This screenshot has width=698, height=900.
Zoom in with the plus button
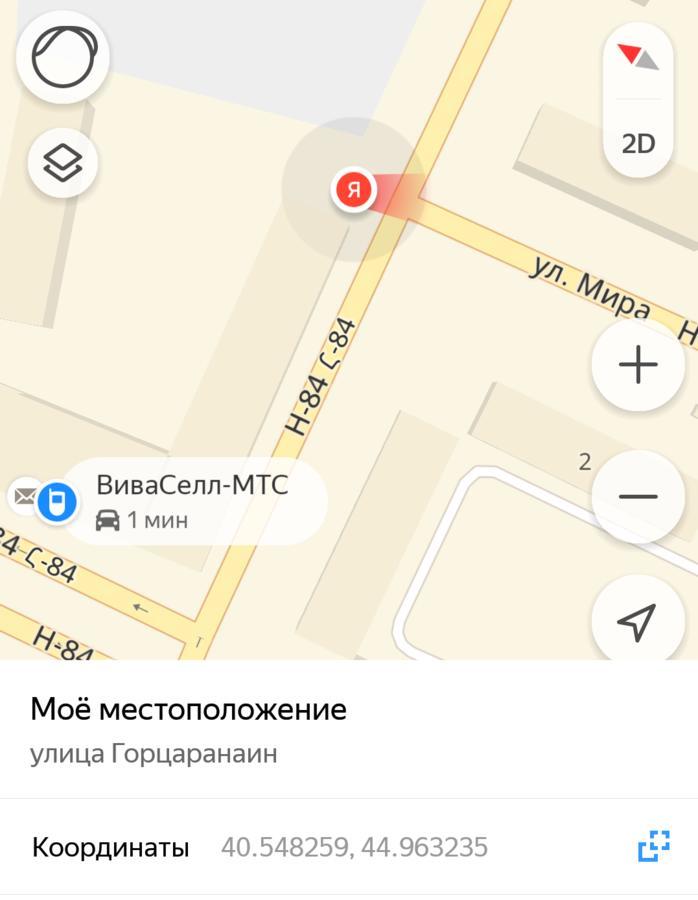click(638, 365)
